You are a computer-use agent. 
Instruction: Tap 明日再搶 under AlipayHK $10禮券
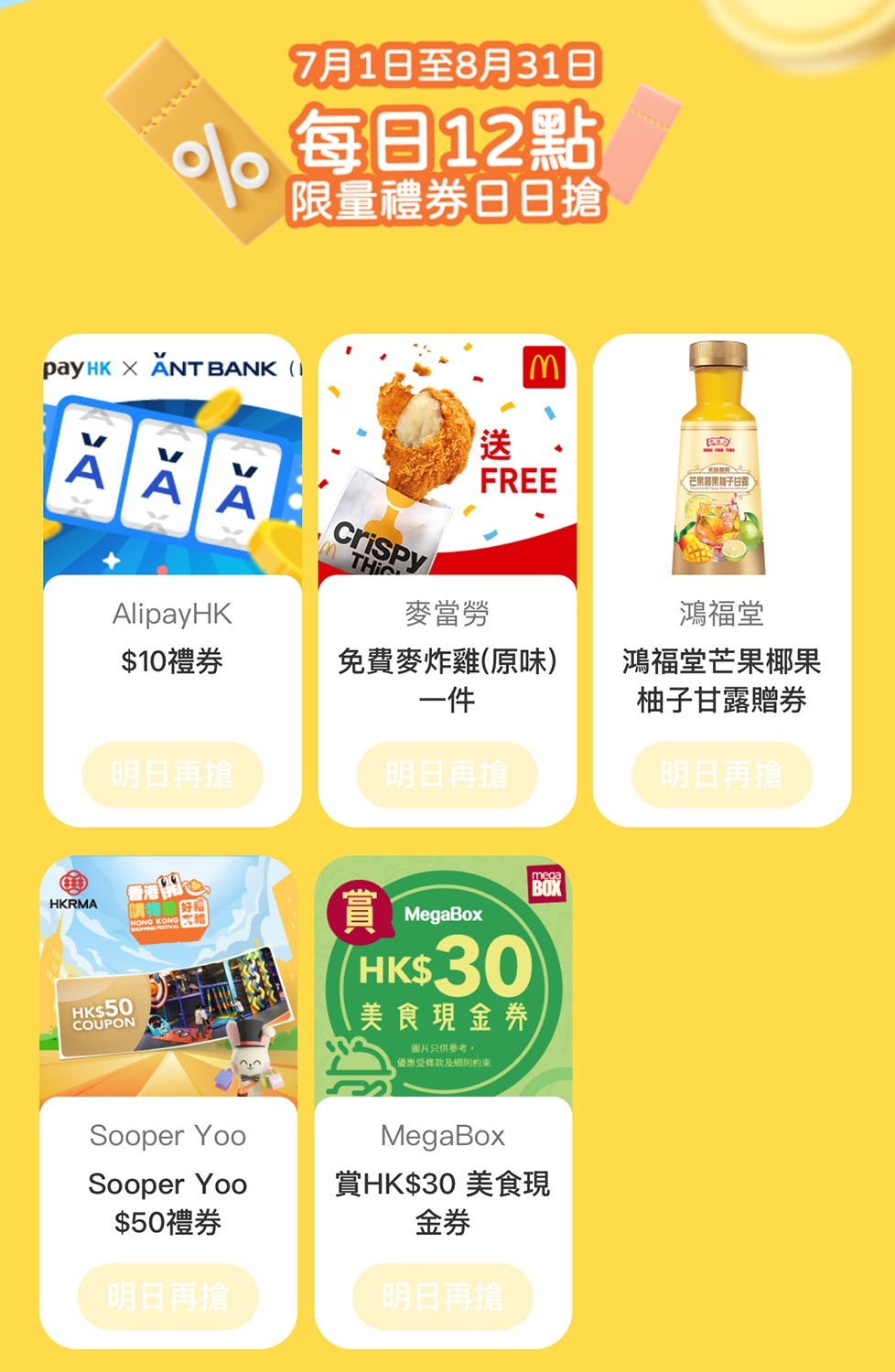[172, 775]
